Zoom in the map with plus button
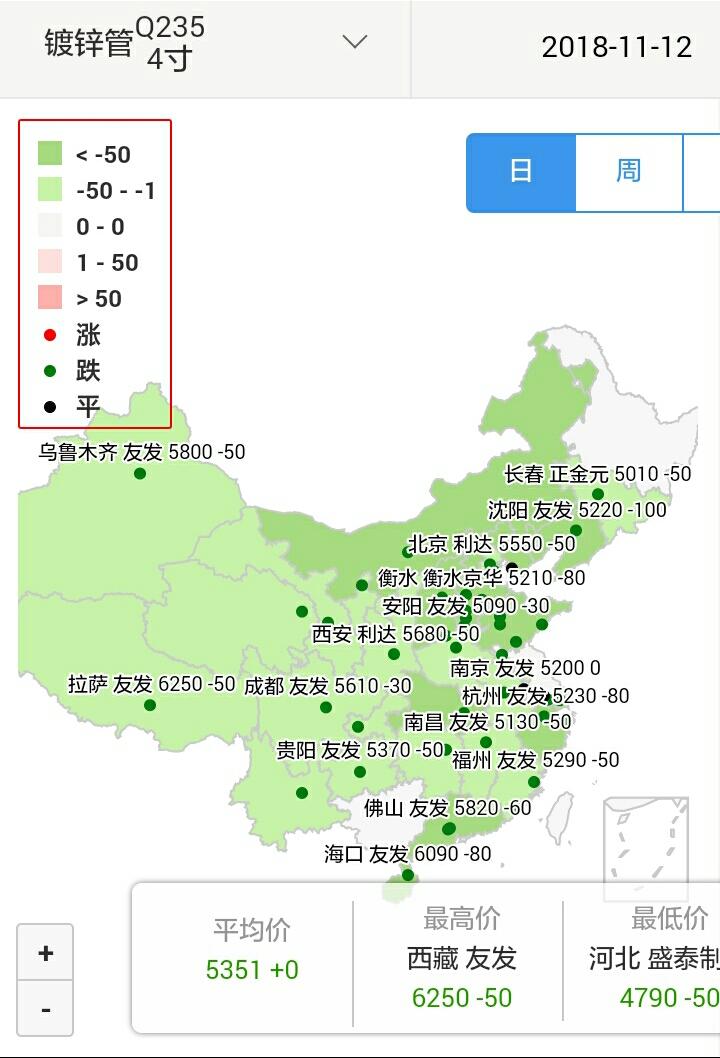Image resolution: width=720 pixels, height=1058 pixels. [x=45, y=953]
